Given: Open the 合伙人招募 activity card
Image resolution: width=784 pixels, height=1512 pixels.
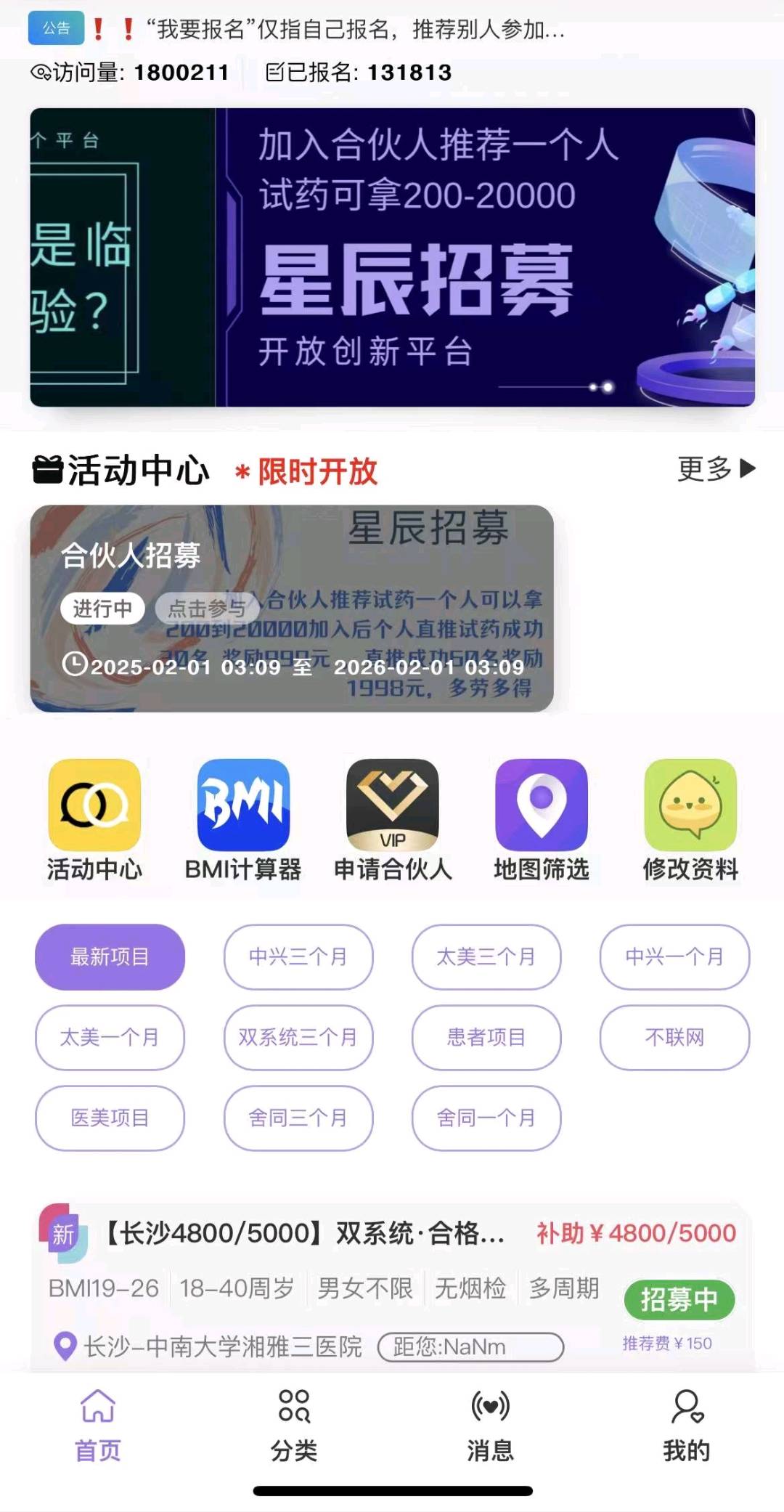Looking at the screenshot, I should point(290,609).
